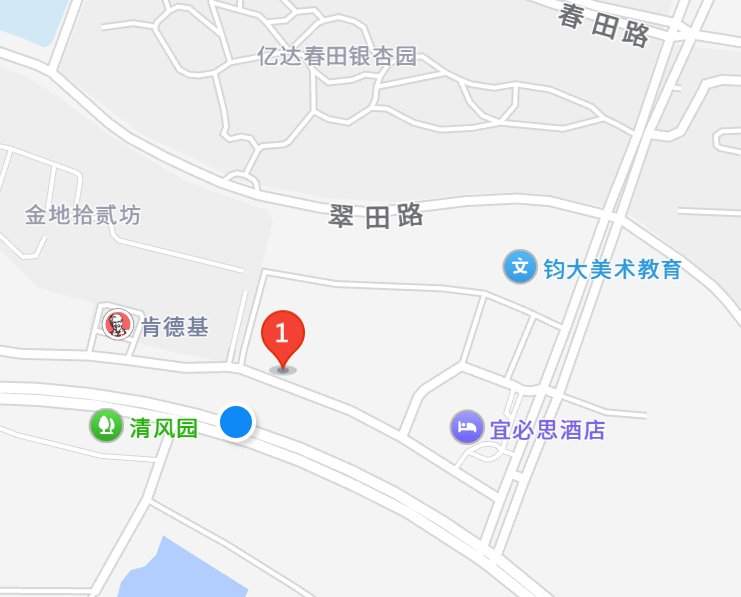The height and width of the screenshot is (597, 741).
Task: Open the 肯德基 KFC map point
Action: (x=118, y=324)
